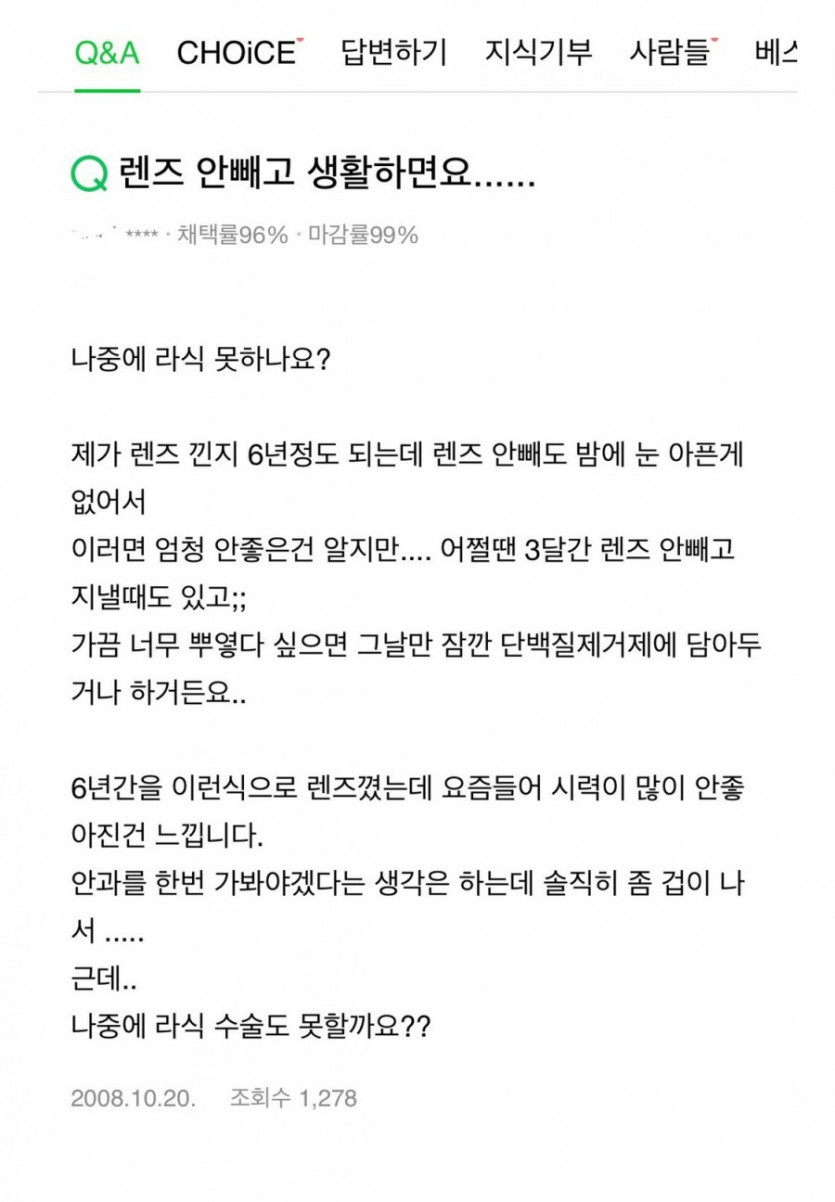
Task: Select the 지식기부 tab
Action: (x=538, y=52)
